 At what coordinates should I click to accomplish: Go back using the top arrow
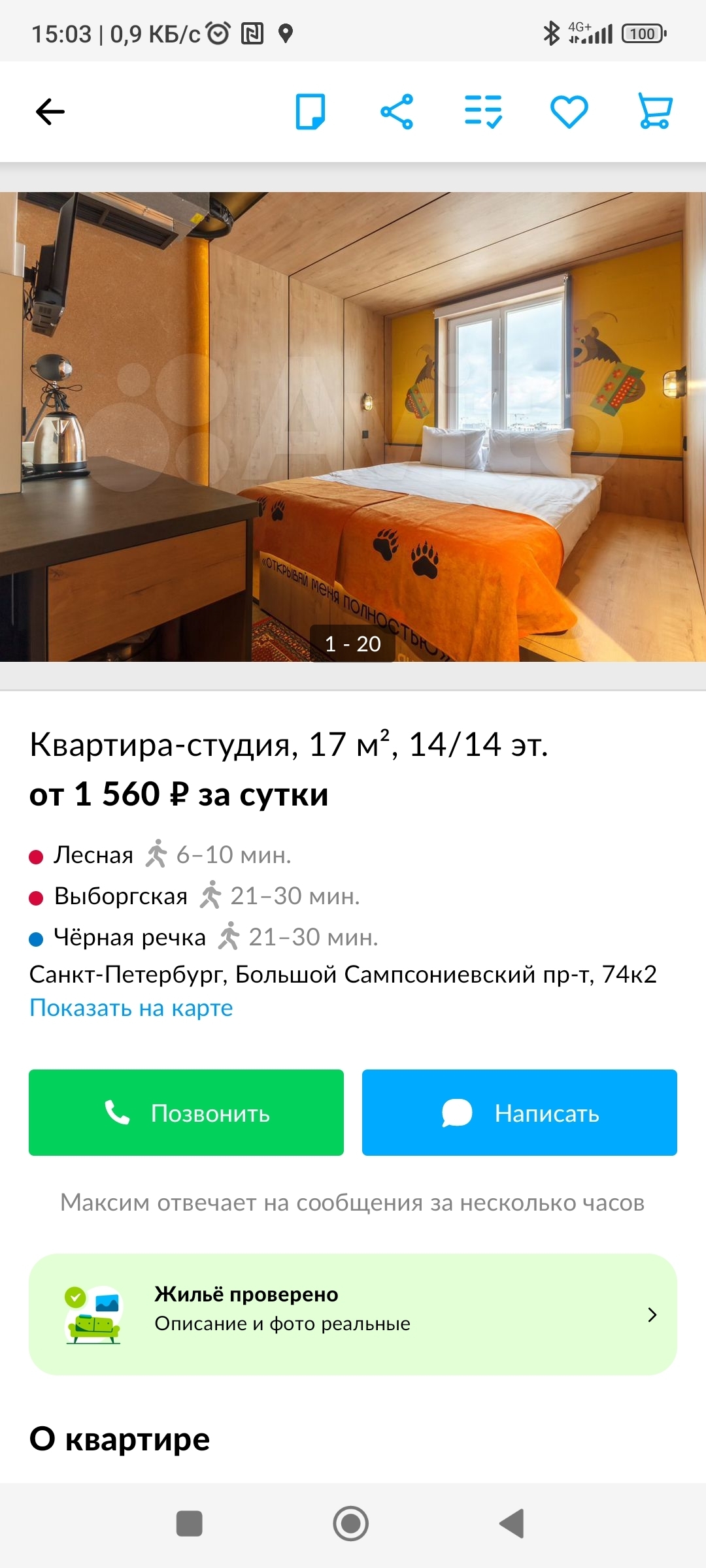50,112
